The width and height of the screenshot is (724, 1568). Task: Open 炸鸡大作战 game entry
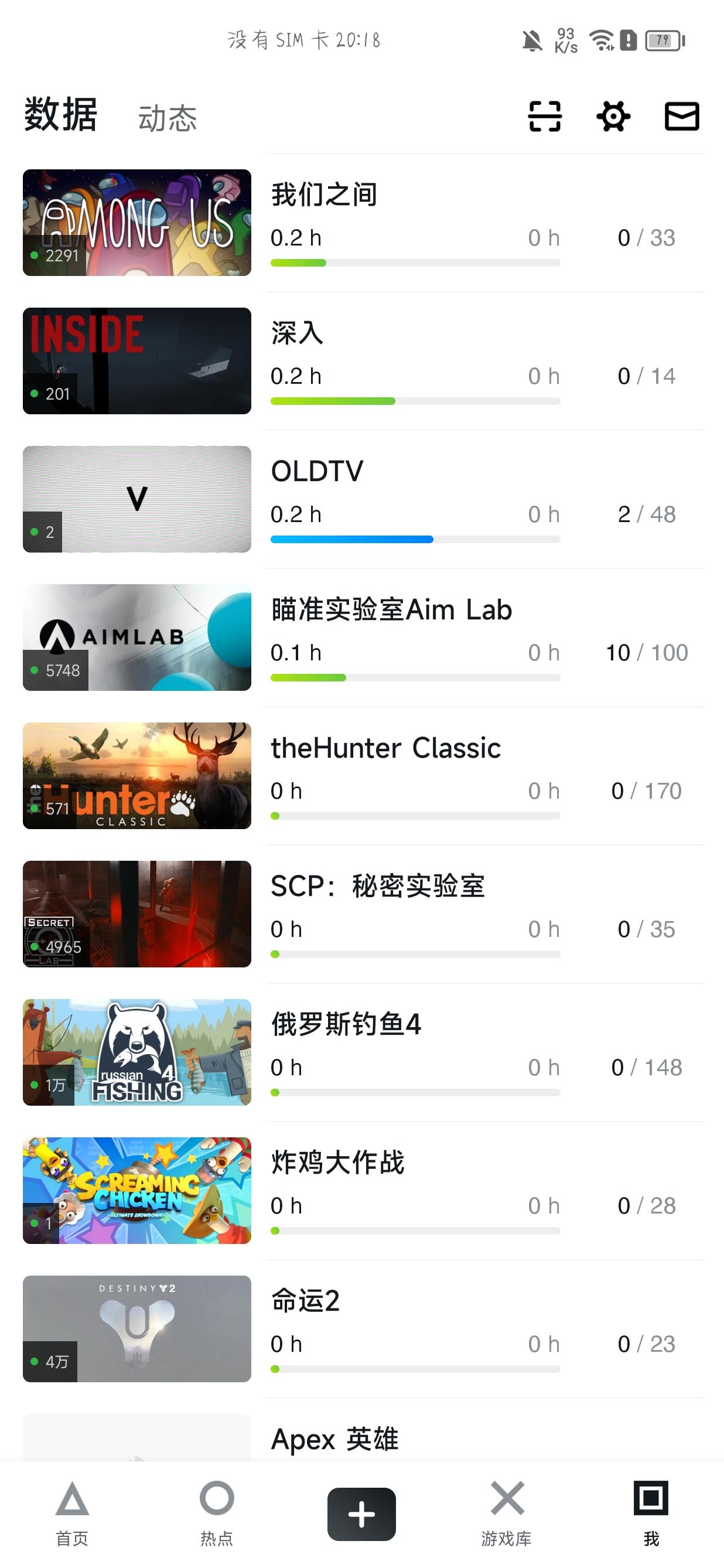point(363,1190)
